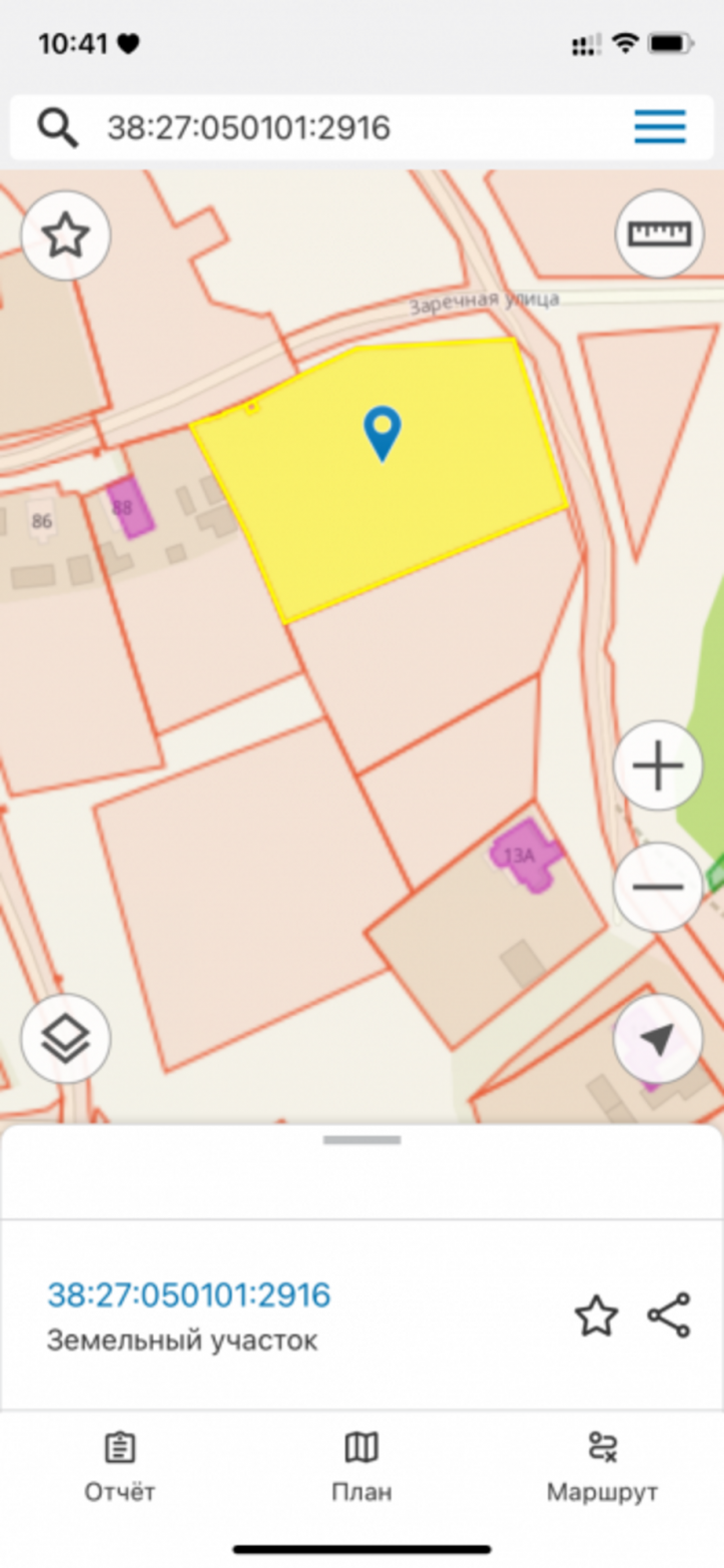Open the Отчёт report option
This screenshot has height=1568, width=724.
coord(120,1467)
